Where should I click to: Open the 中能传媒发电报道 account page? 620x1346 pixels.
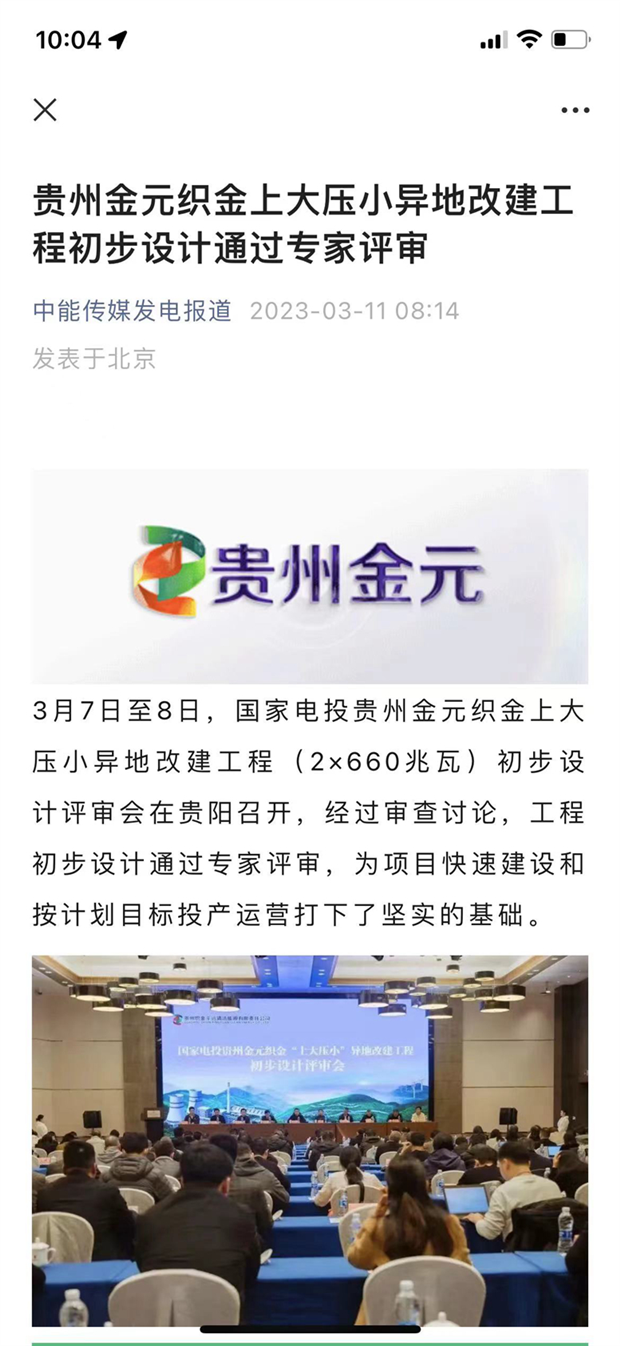click(132, 310)
